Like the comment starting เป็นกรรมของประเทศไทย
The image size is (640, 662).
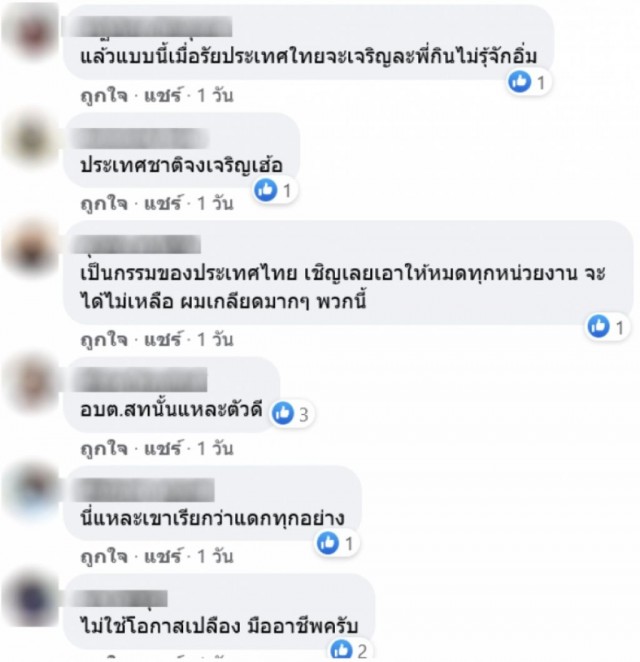point(101,339)
